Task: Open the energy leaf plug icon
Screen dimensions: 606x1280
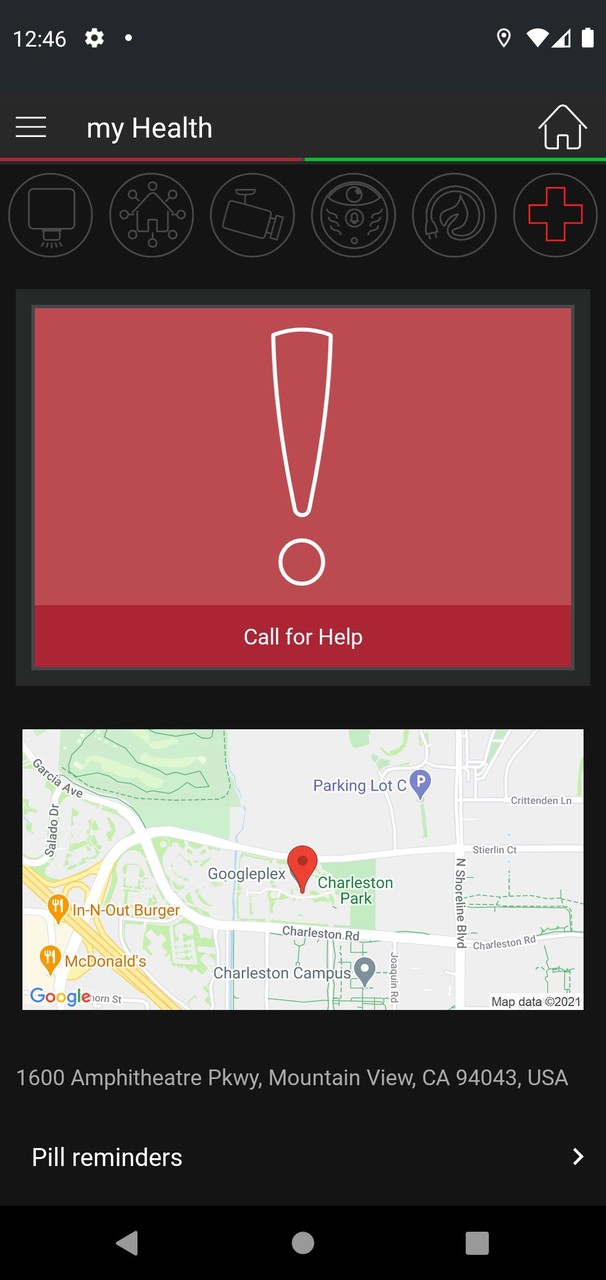Action: pyautogui.click(x=454, y=215)
